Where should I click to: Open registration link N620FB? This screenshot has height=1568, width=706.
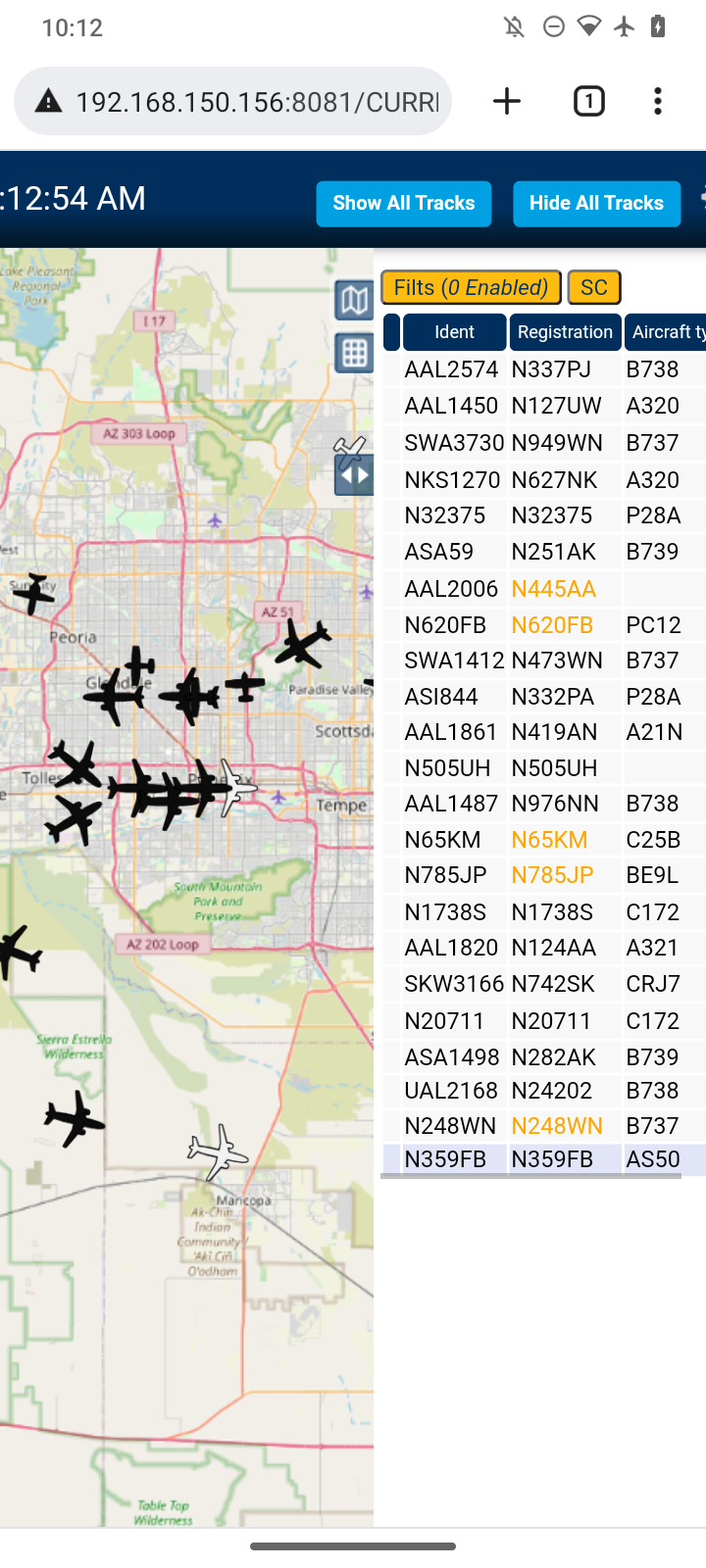click(552, 625)
